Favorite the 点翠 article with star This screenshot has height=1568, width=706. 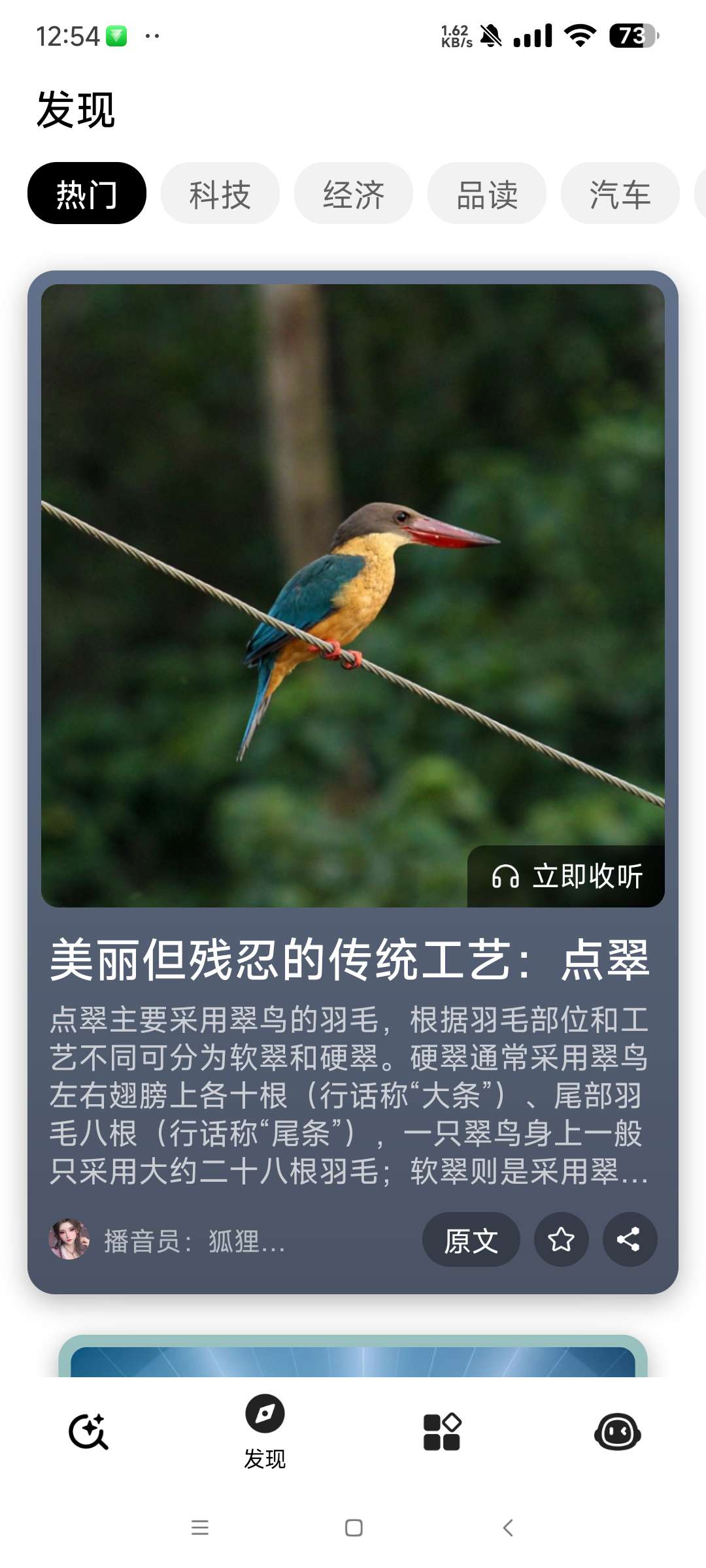561,1240
